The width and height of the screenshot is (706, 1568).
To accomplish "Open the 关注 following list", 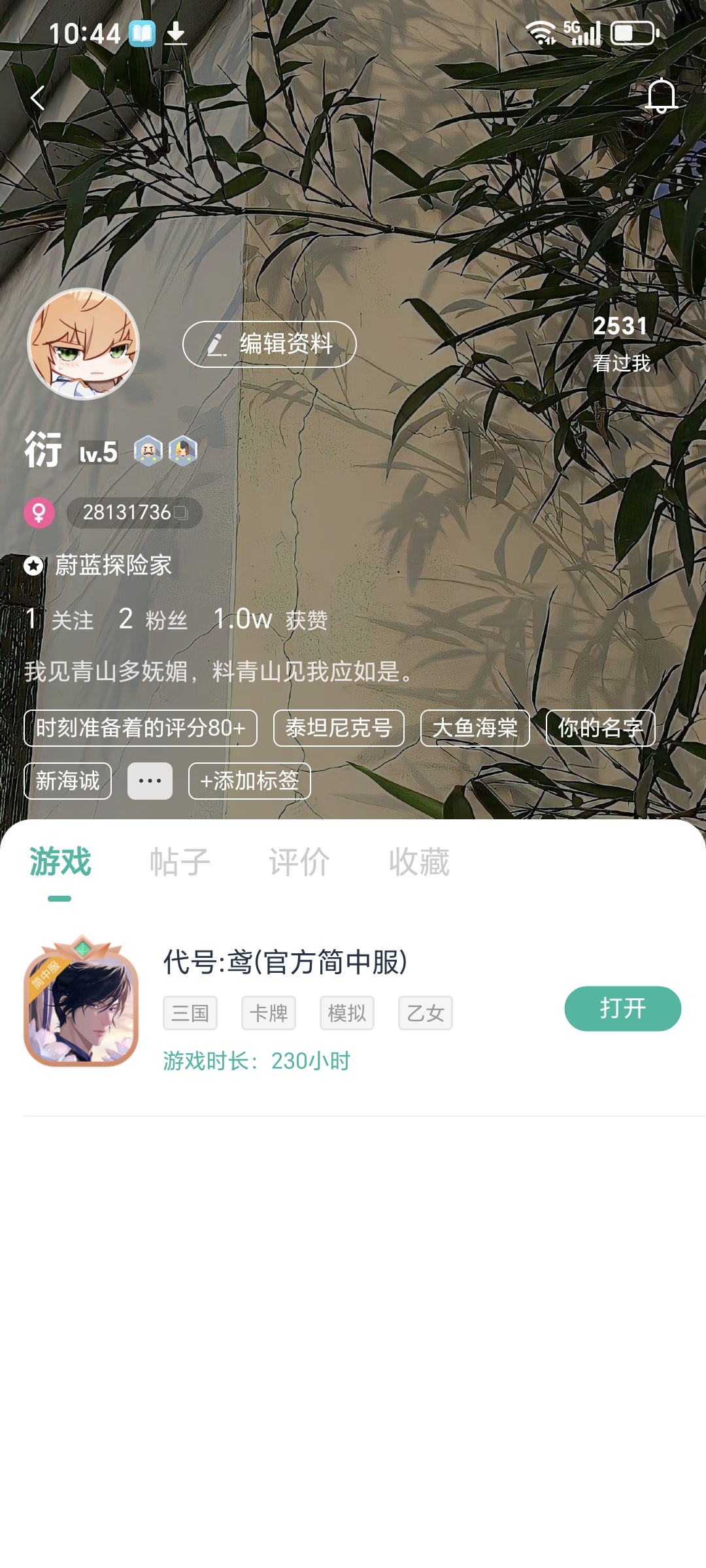I will click(60, 619).
